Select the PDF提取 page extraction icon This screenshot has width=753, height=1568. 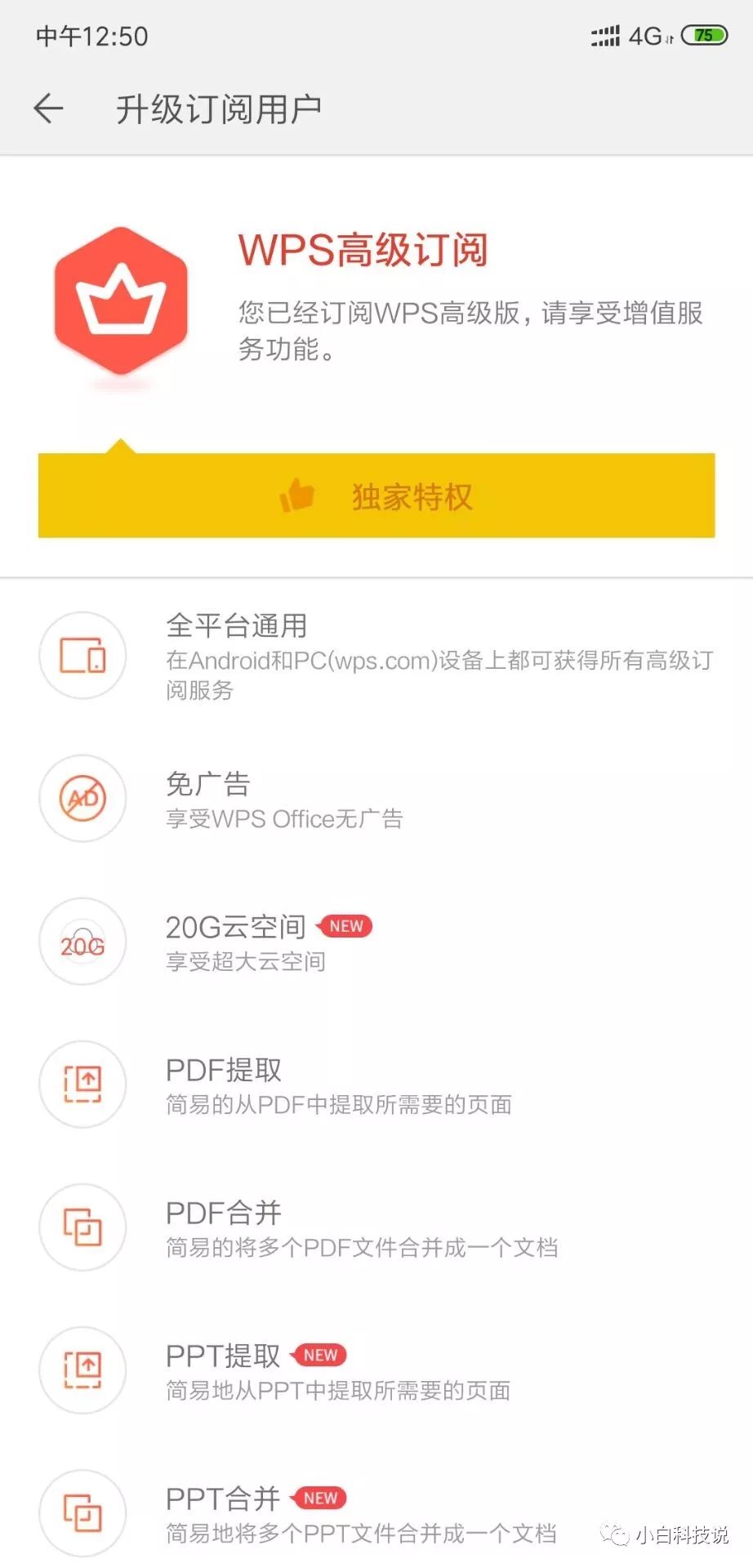coord(82,1084)
